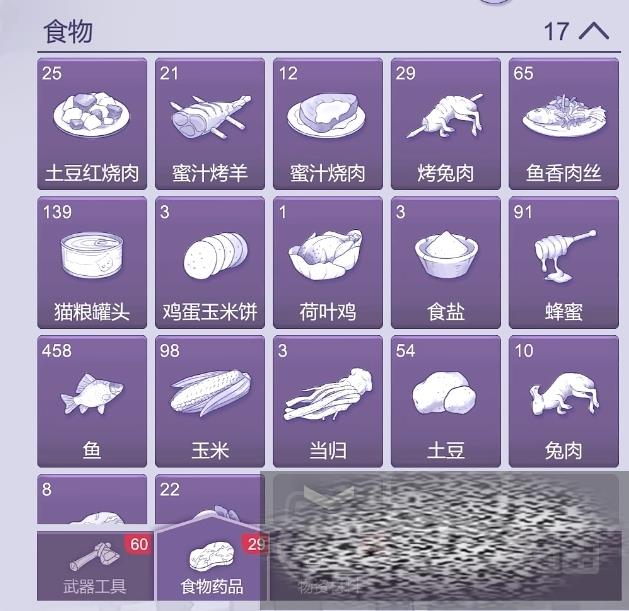This screenshot has height=611, width=629.
Task: Choose the 蜂蜜 item
Action: pos(564,262)
